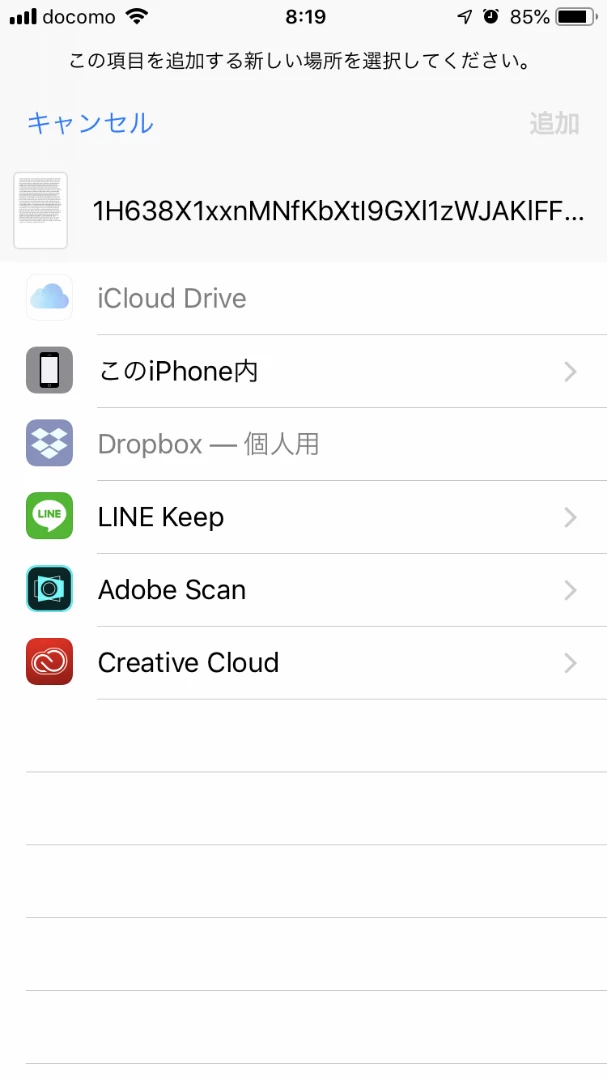Tap the Dropbox 個人用 row
This screenshot has width=607, height=1080.
303,444
